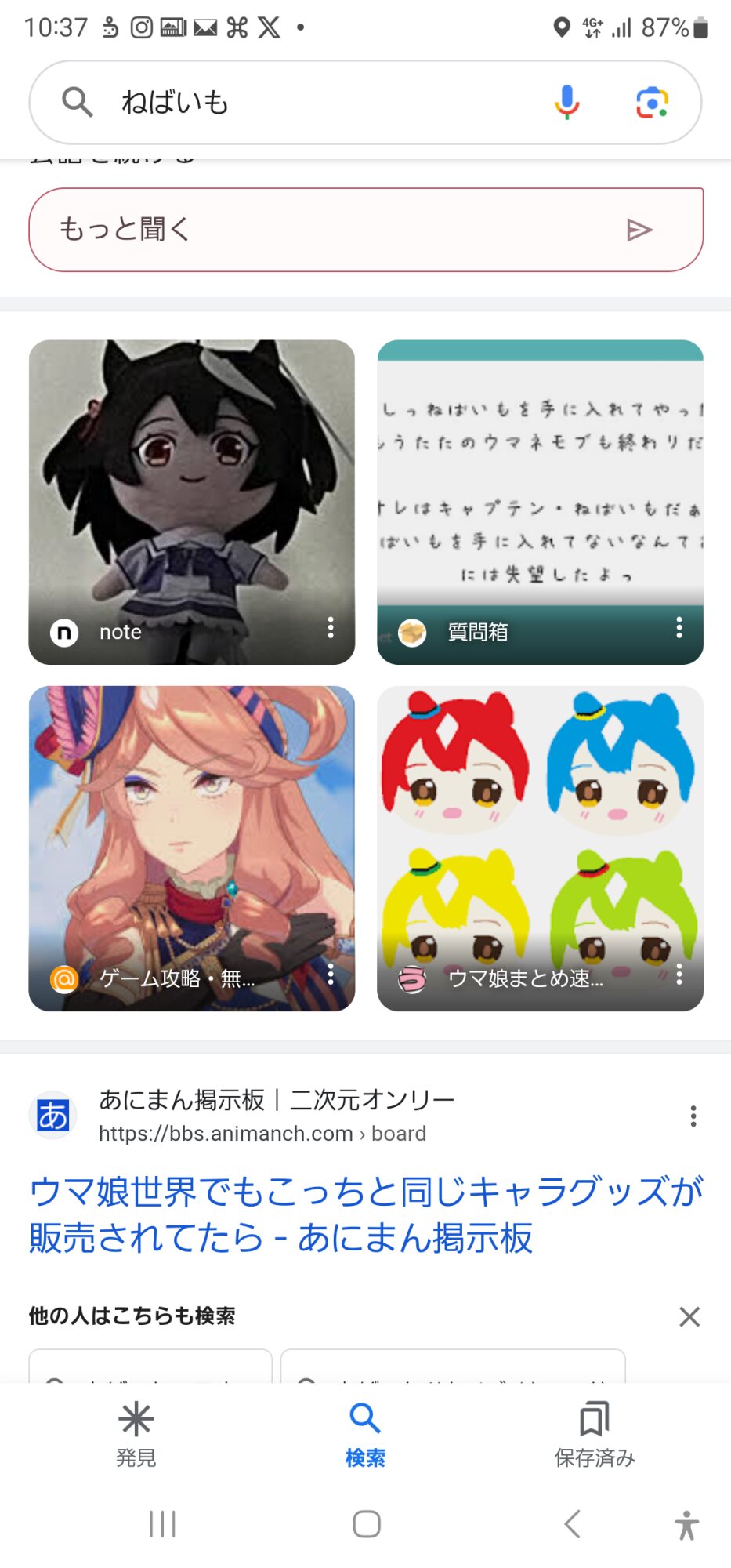This screenshot has height=1568, width=731.
Task: Open more options for the あにまん掲示板 result
Action: click(x=693, y=1116)
